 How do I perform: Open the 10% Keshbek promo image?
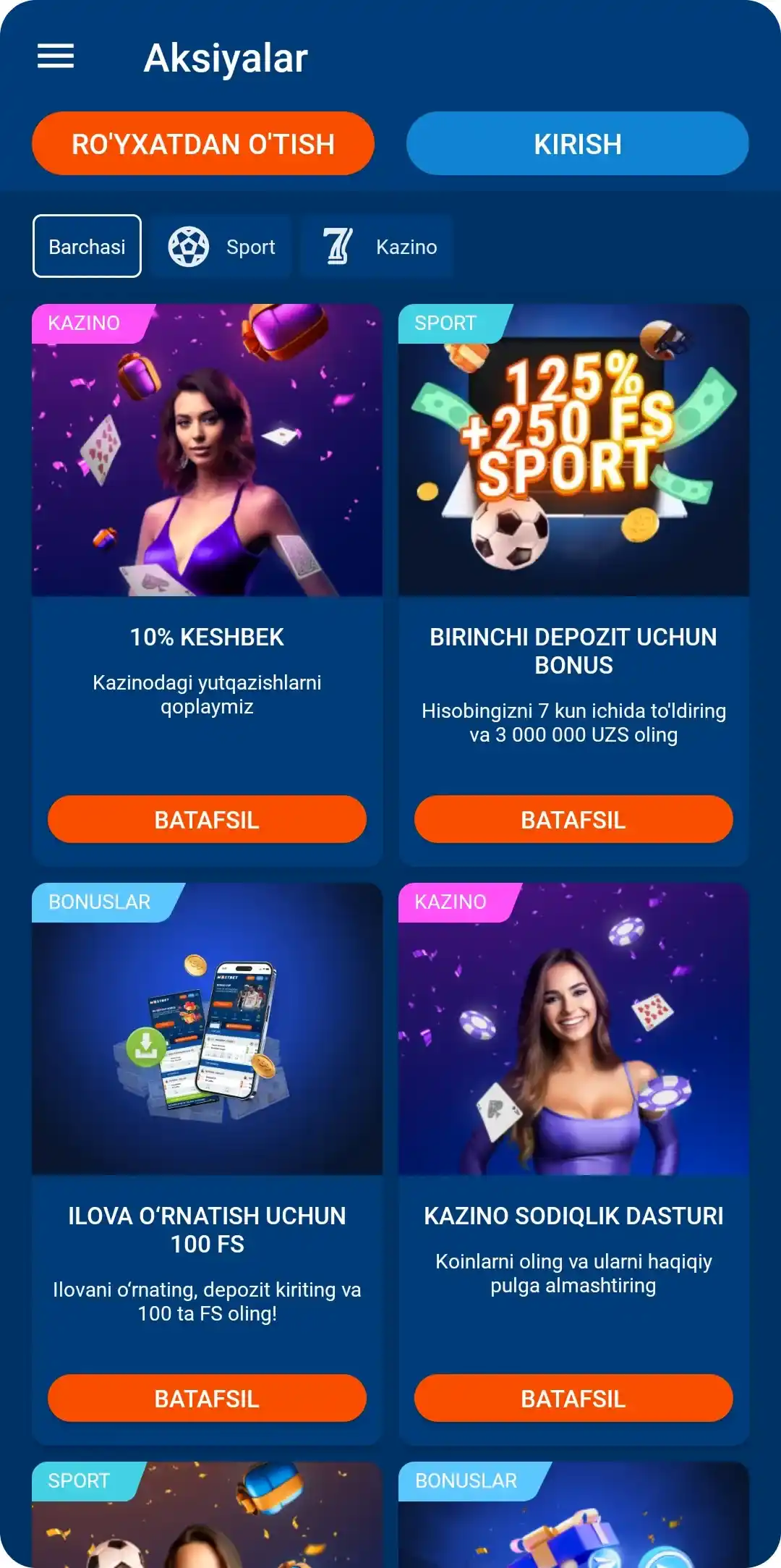pyautogui.click(x=207, y=450)
